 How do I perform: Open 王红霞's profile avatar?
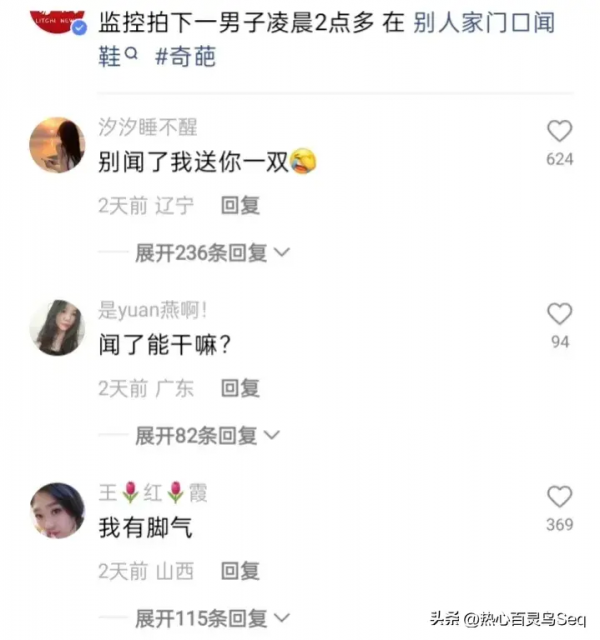coord(57,510)
